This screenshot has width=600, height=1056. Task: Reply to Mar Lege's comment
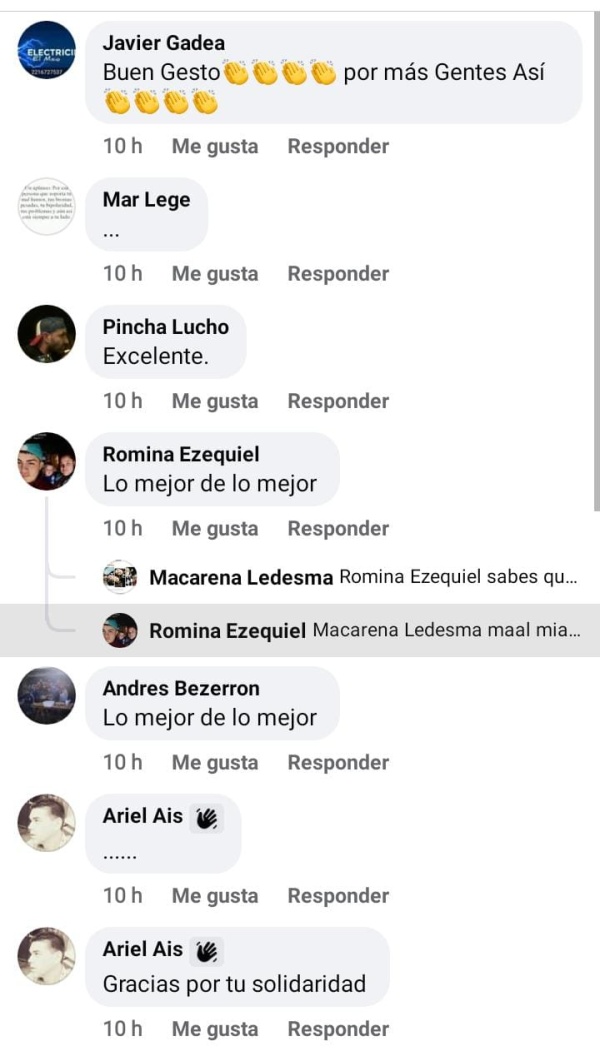[x=338, y=273]
